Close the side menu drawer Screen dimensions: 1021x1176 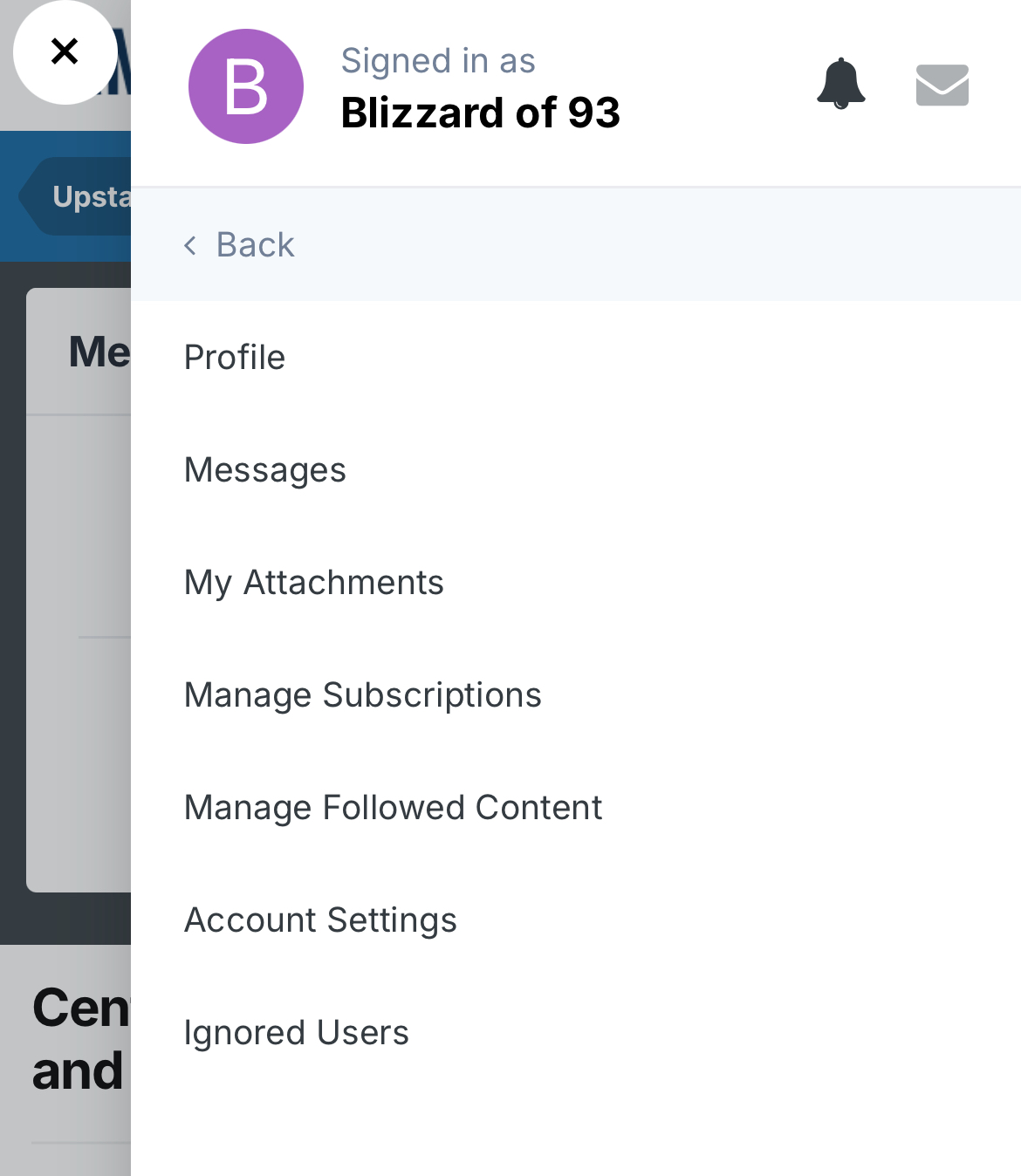(x=65, y=51)
